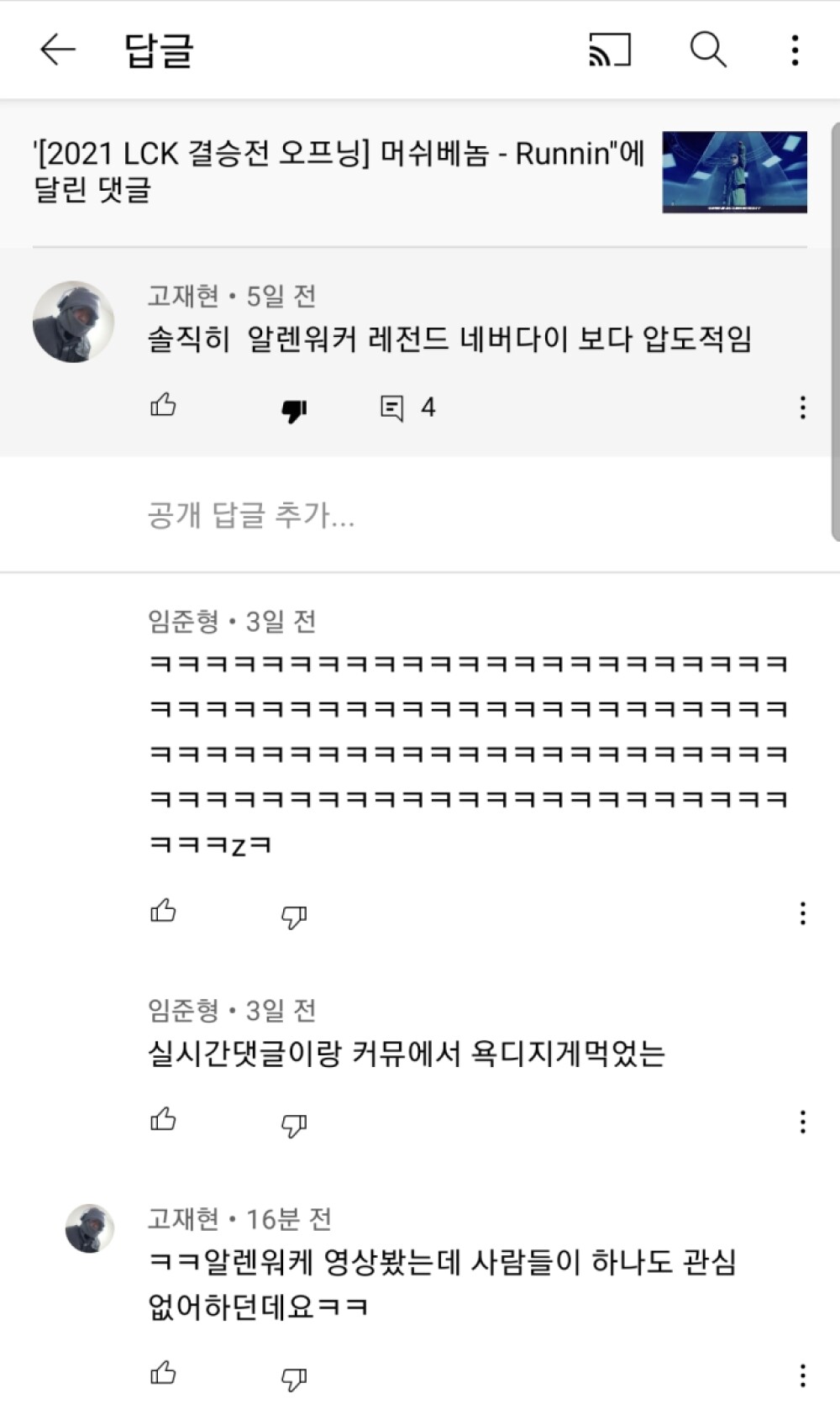840x1404 pixels.
Task: Go back from the 답글 screen
Action: 58,50
